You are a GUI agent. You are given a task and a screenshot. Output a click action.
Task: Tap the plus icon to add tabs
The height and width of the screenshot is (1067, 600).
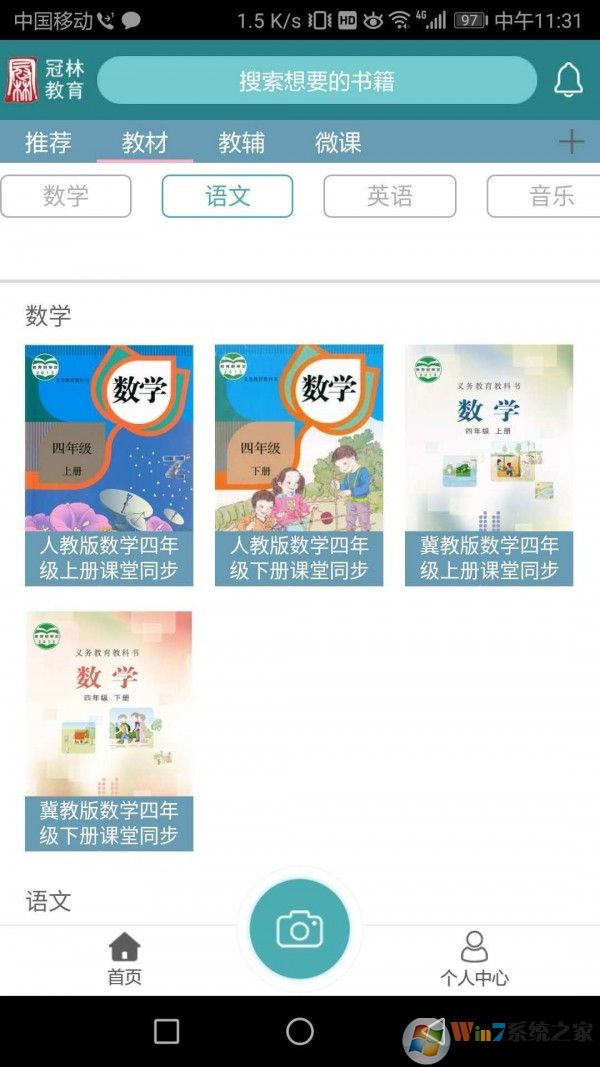[571, 142]
